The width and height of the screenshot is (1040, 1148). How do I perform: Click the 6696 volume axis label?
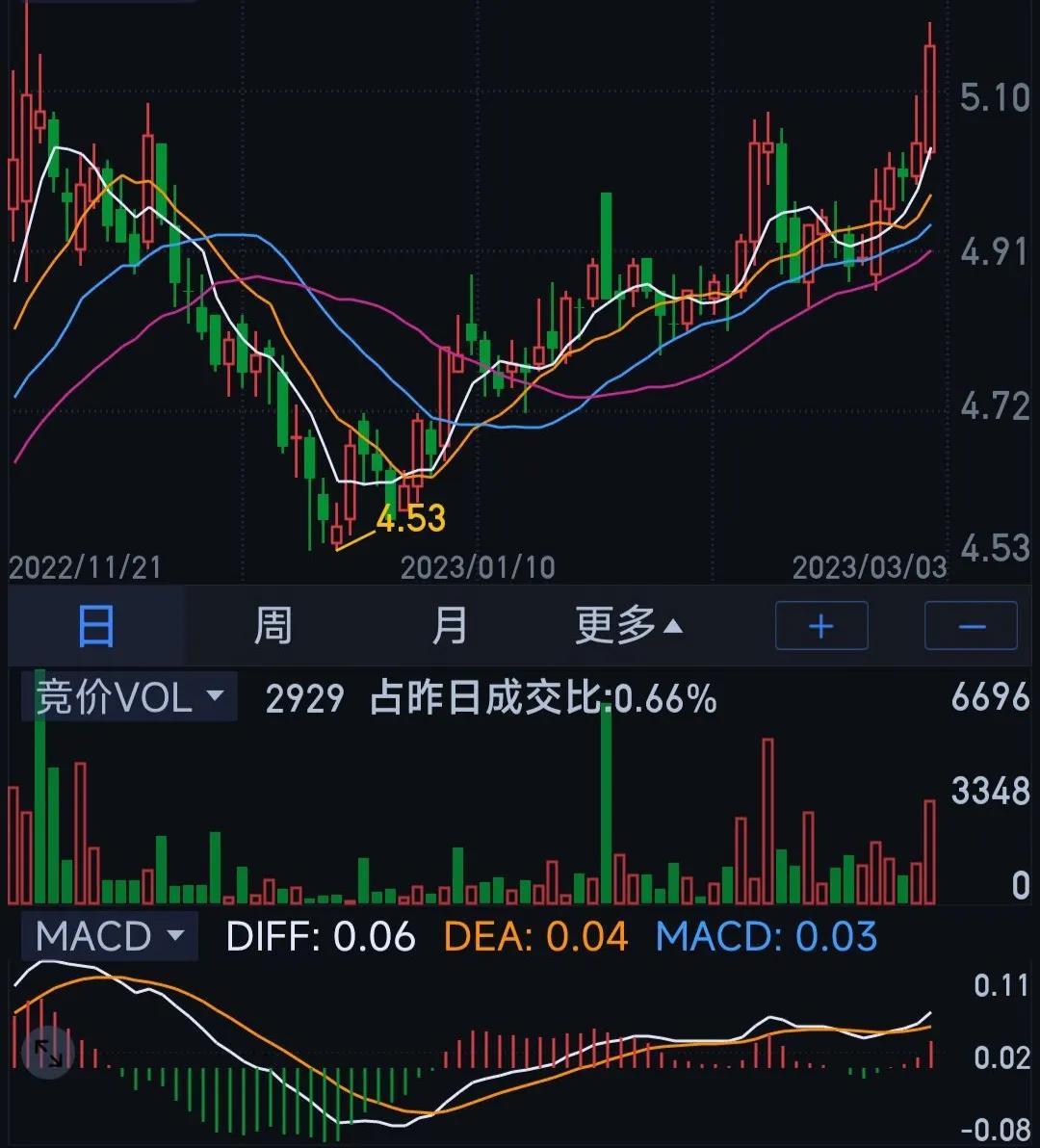992,697
